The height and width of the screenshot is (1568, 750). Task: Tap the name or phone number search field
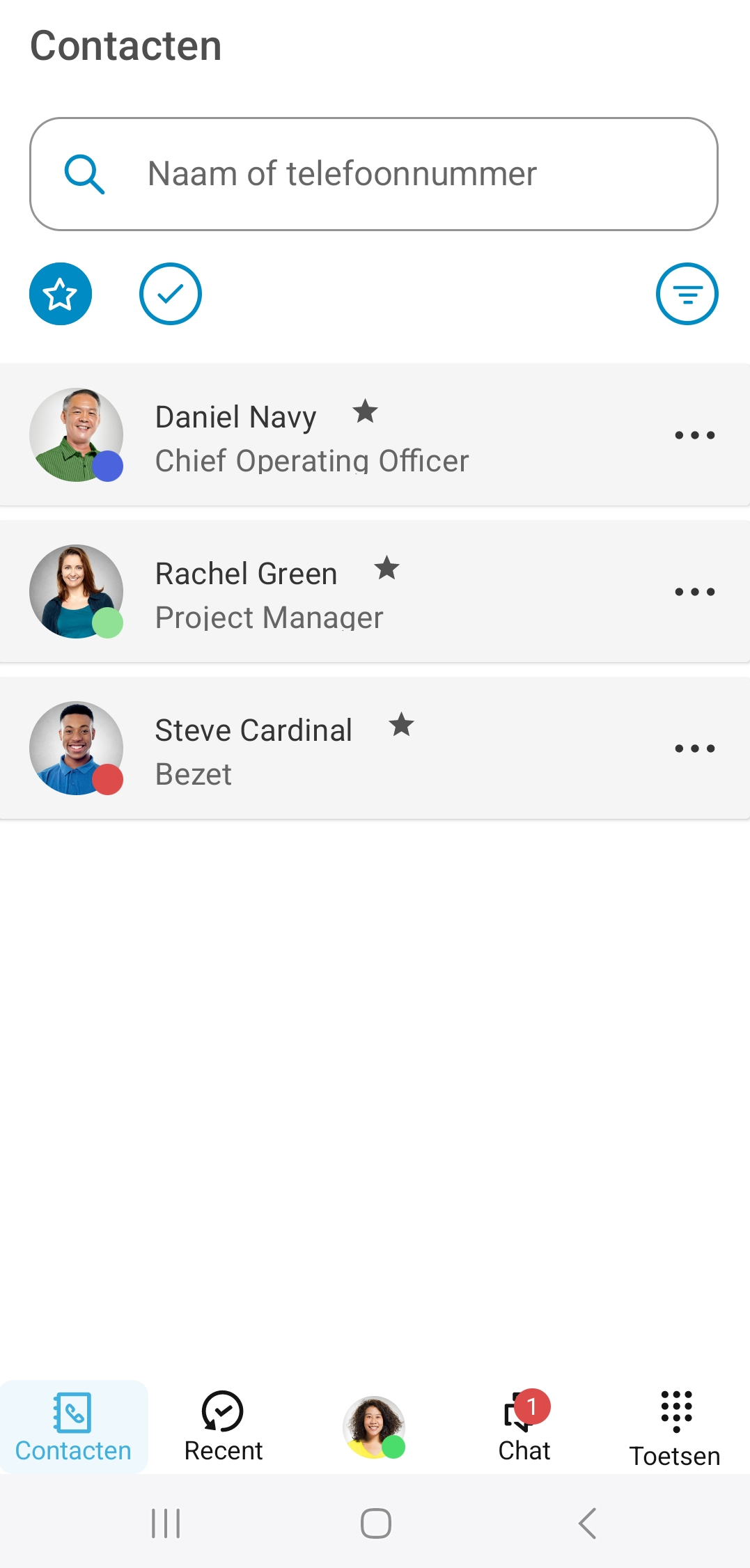coord(374,174)
